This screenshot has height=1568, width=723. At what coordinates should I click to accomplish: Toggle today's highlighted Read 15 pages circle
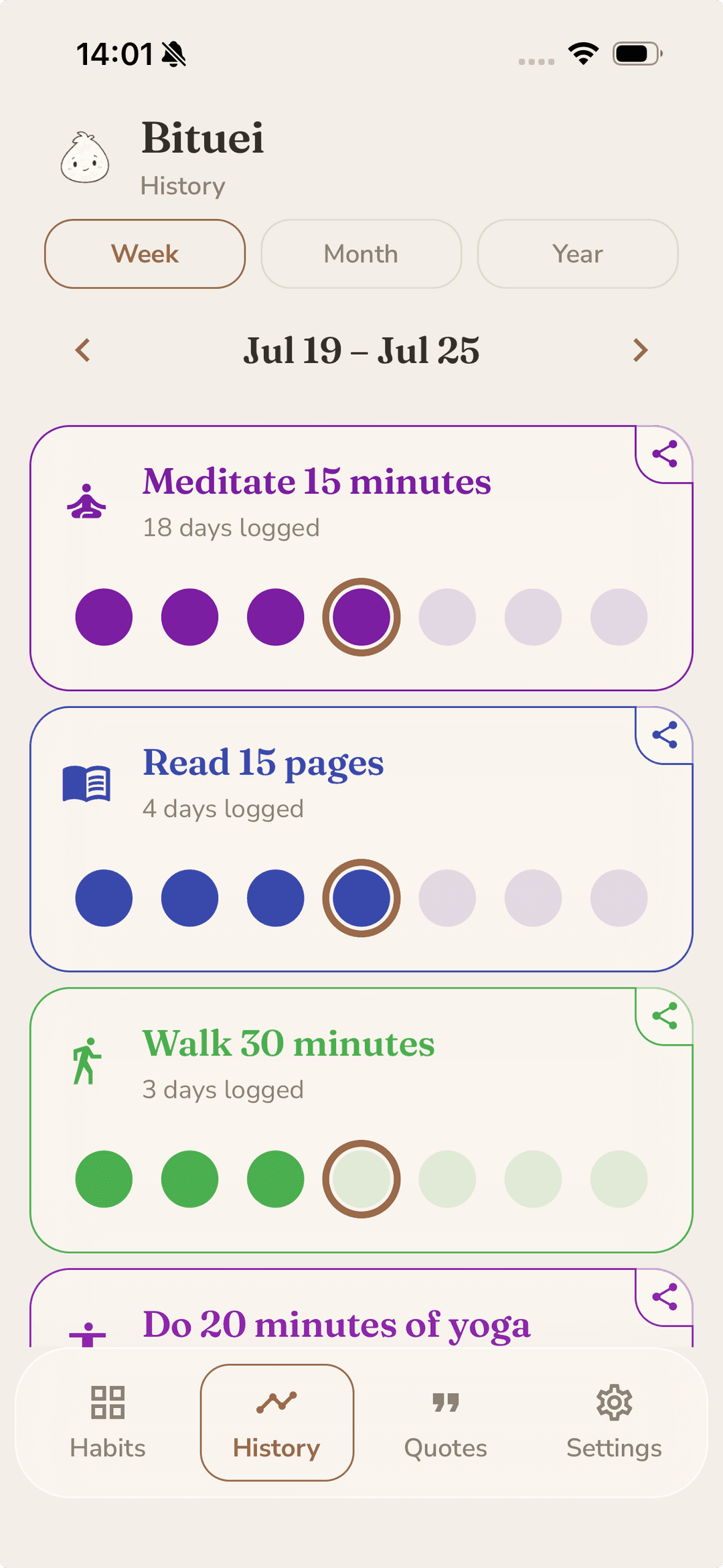pos(361,898)
